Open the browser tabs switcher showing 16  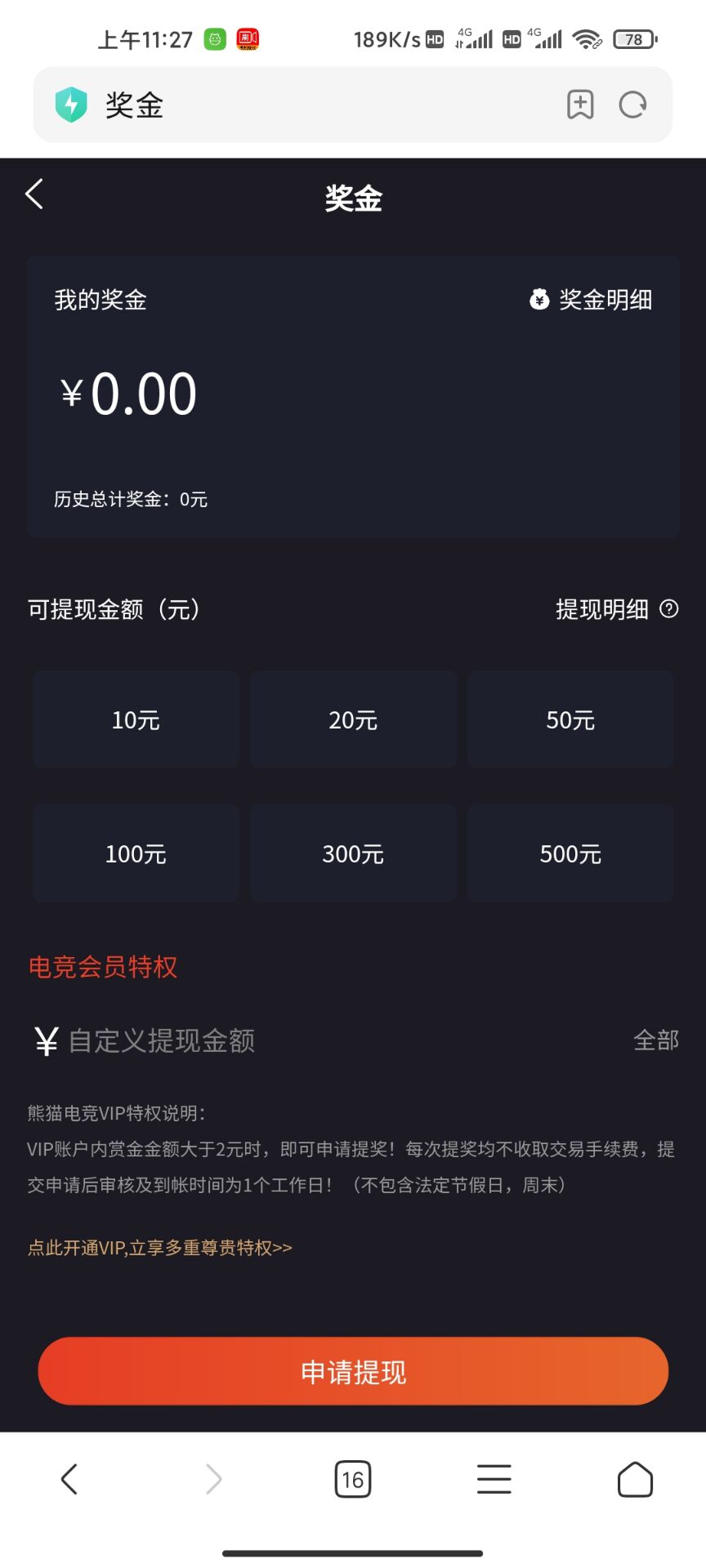point(353,1479)
